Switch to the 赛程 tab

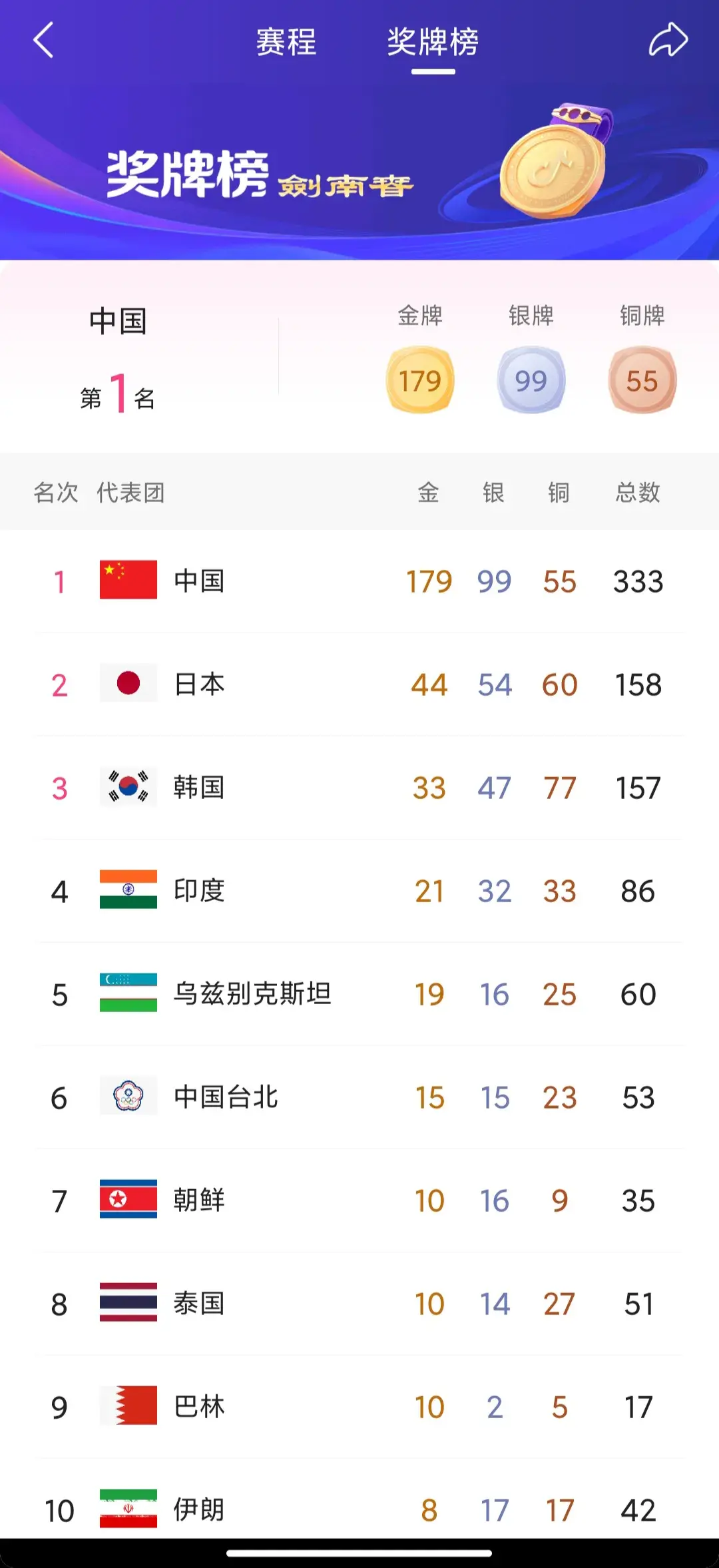(286, 42)
